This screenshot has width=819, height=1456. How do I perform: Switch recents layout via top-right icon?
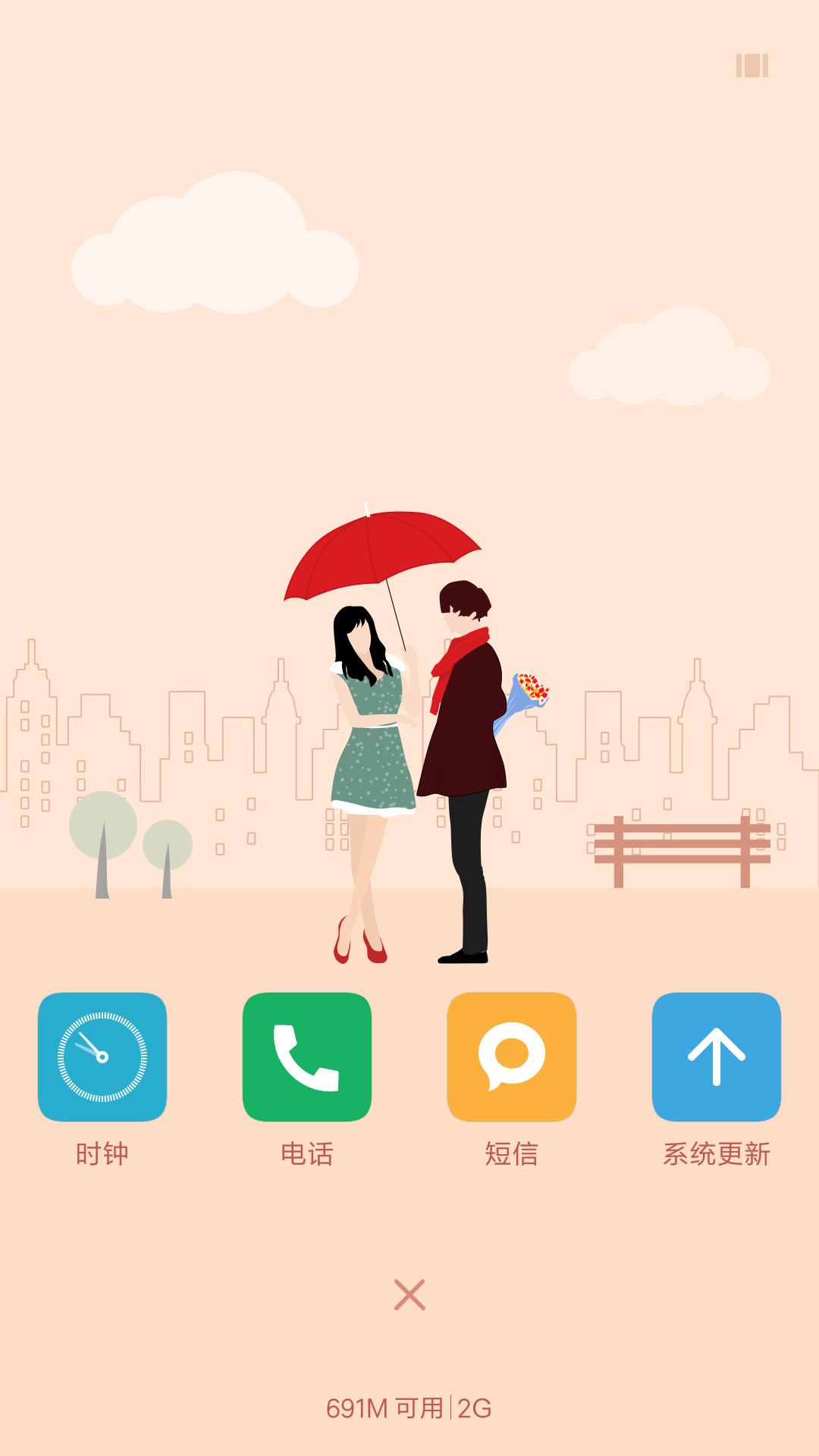(x=752, y=65)
